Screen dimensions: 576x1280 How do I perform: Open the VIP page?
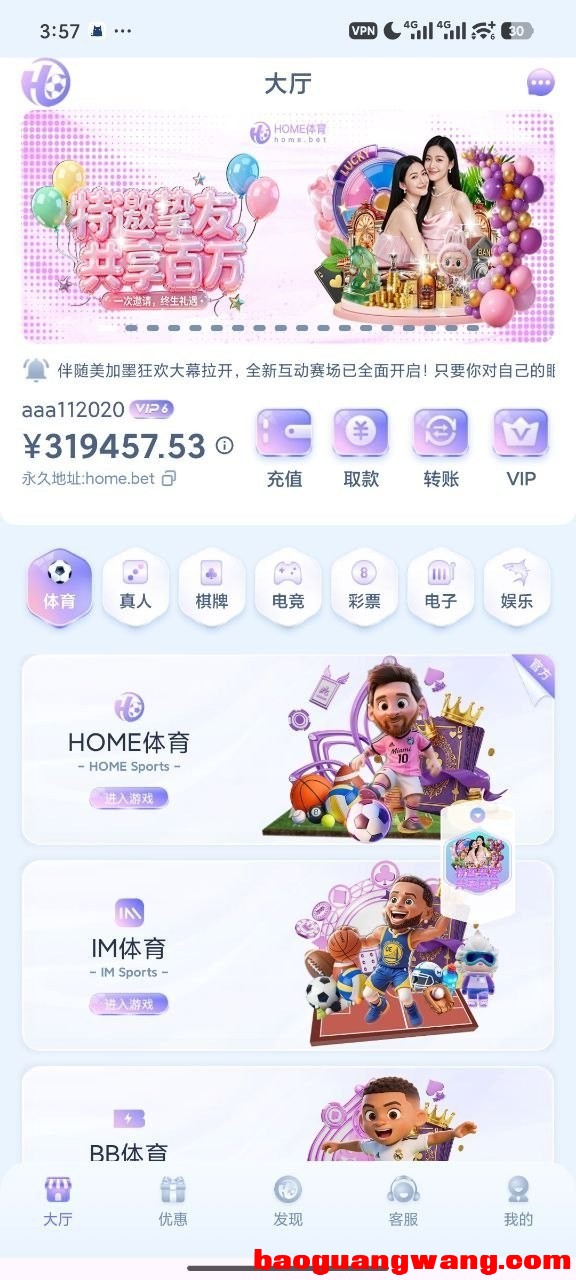[521, 449]
